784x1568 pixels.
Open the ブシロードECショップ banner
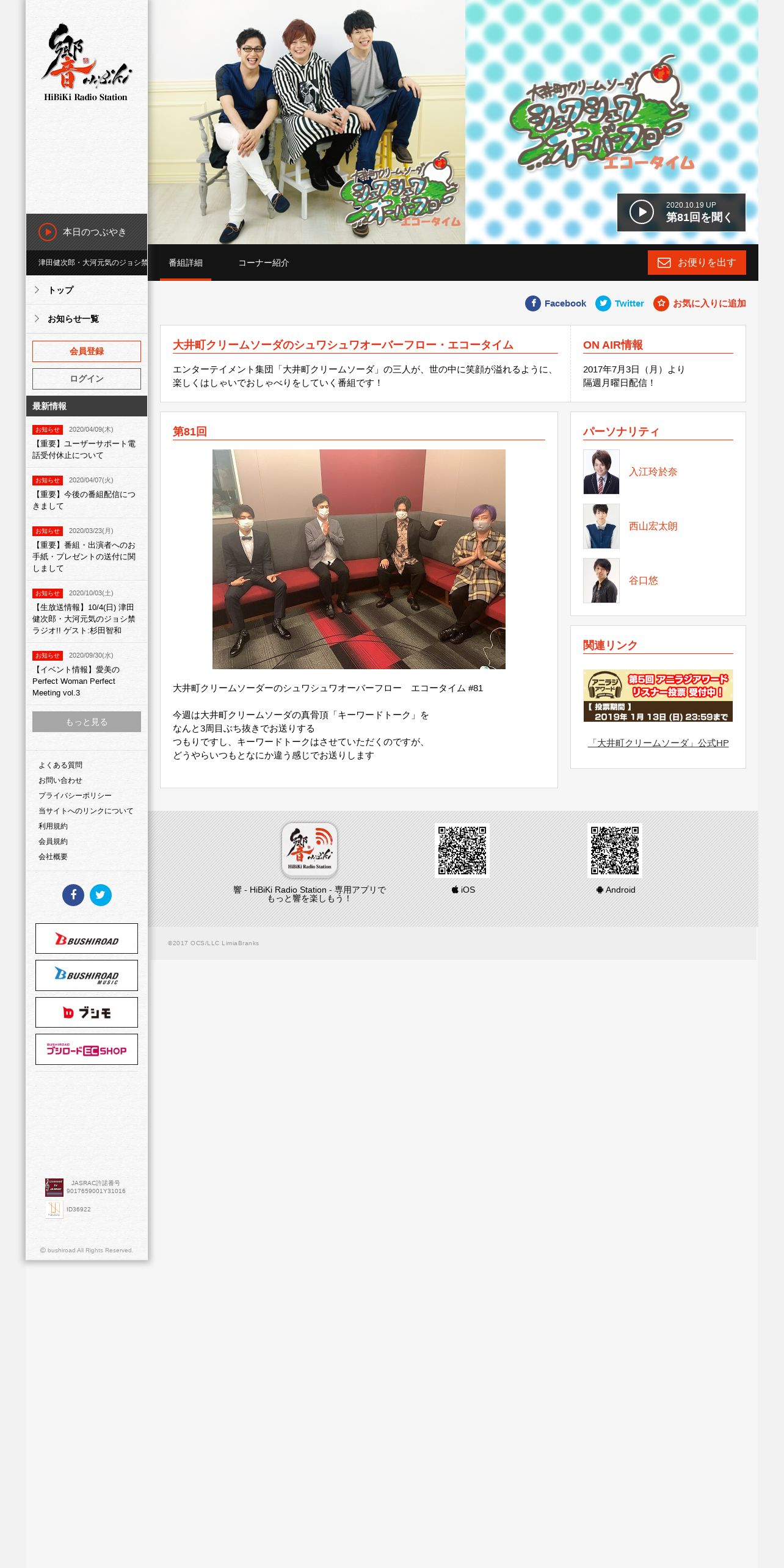pyautogui.click(x=87, y=1050)
